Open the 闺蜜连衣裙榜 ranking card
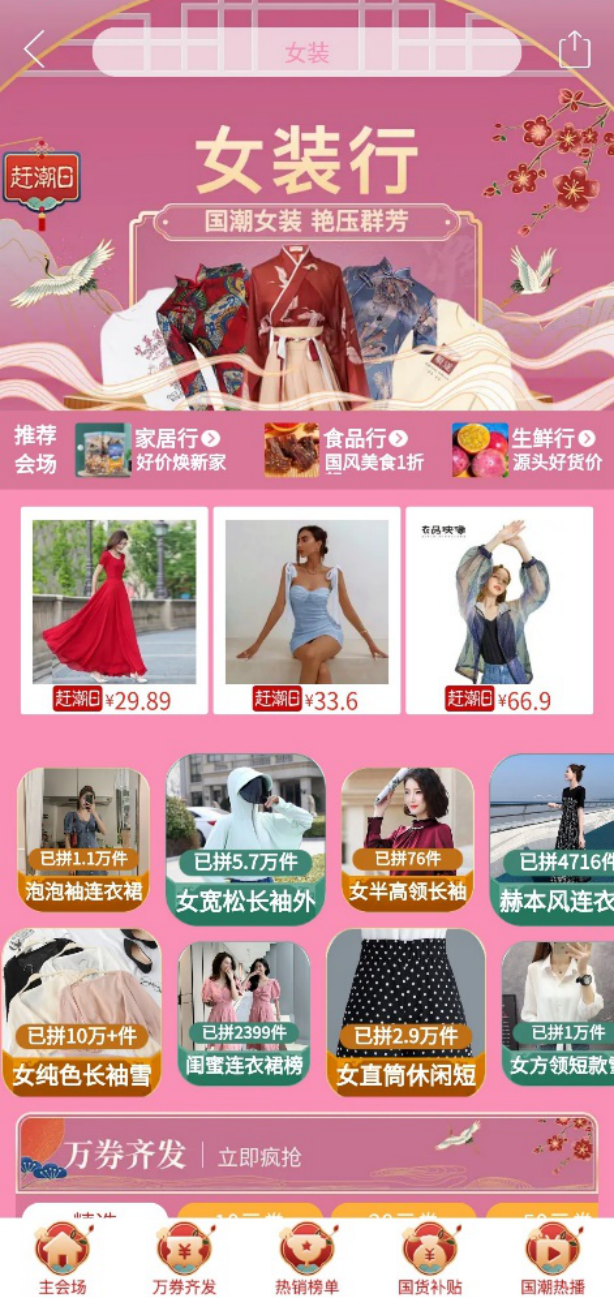 click(244, 1011)
